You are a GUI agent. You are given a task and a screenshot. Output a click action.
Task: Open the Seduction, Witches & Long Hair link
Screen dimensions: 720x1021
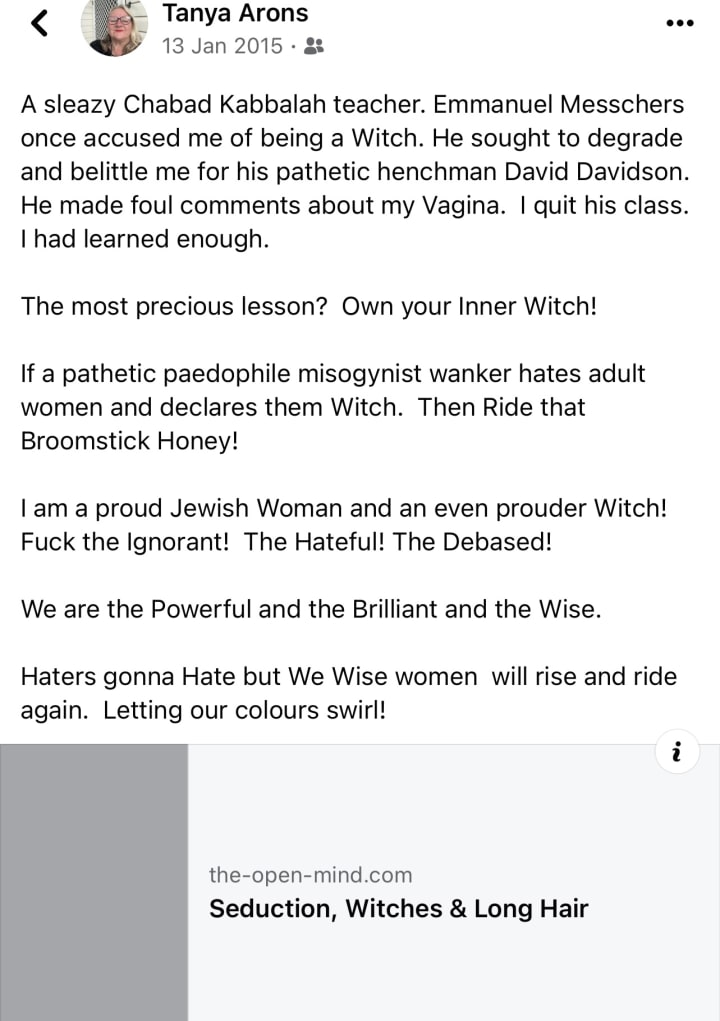pyautogui.click(x=398, y=908)
